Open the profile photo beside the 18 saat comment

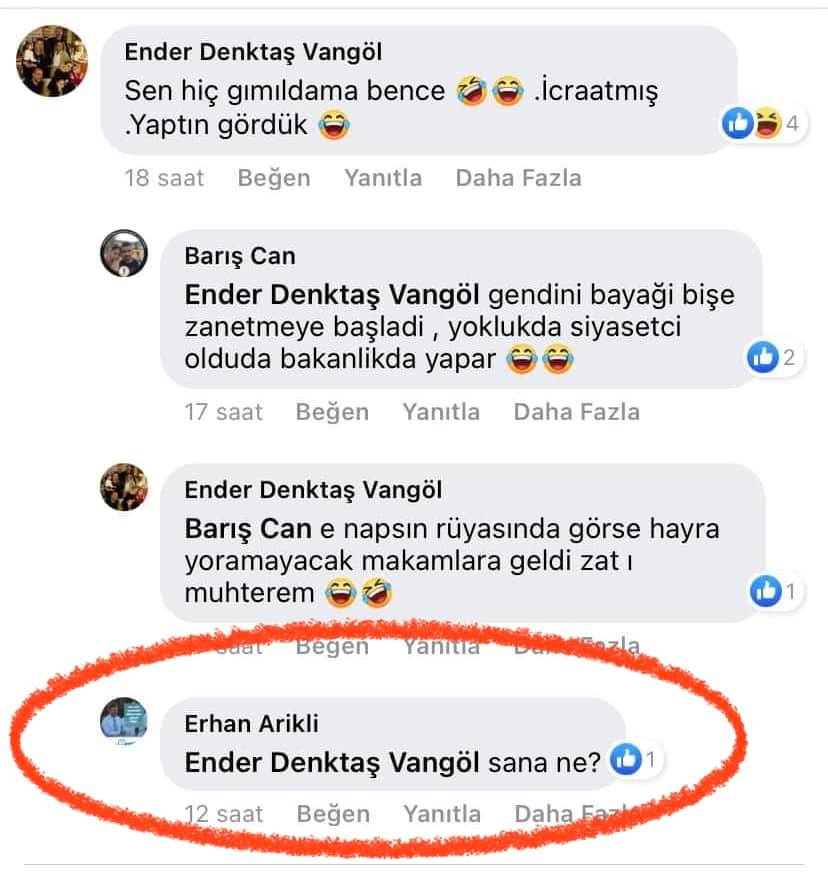52,61
